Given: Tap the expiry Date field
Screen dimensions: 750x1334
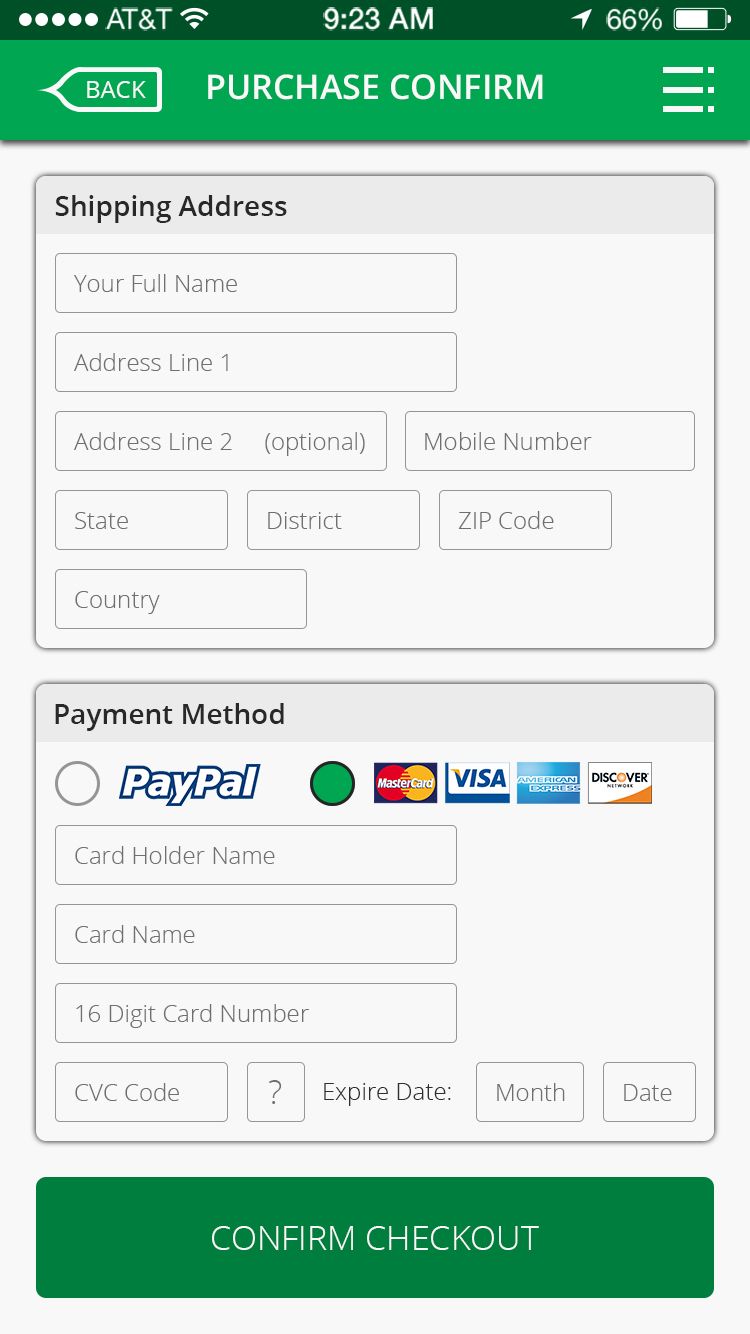Looking at the screenshot, I should tap(648, 1092).
